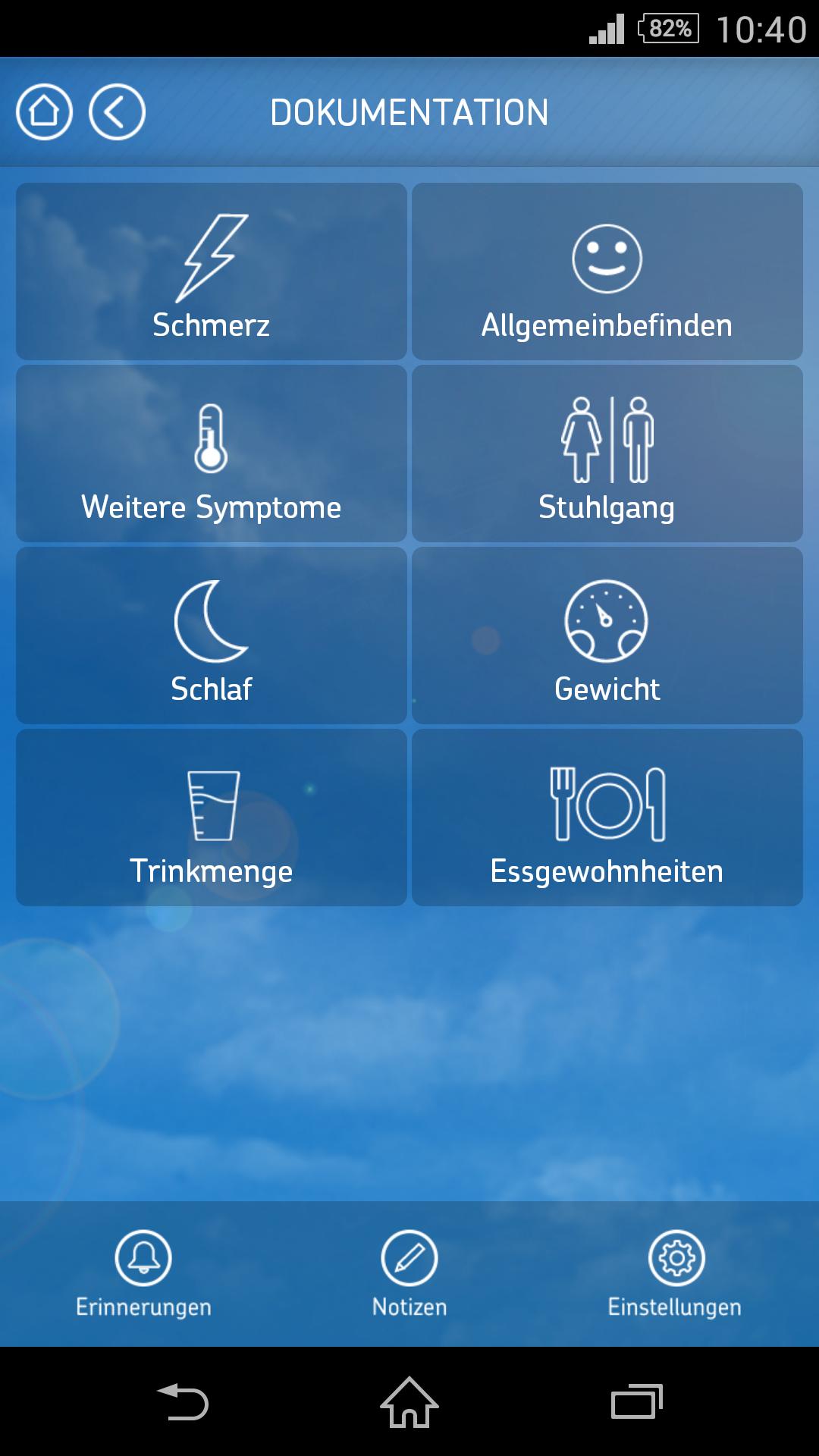The width and height of the screenshot is (819, 1456).
Task: Open the Schmerz documentation tile
Action: pos(212,271)
